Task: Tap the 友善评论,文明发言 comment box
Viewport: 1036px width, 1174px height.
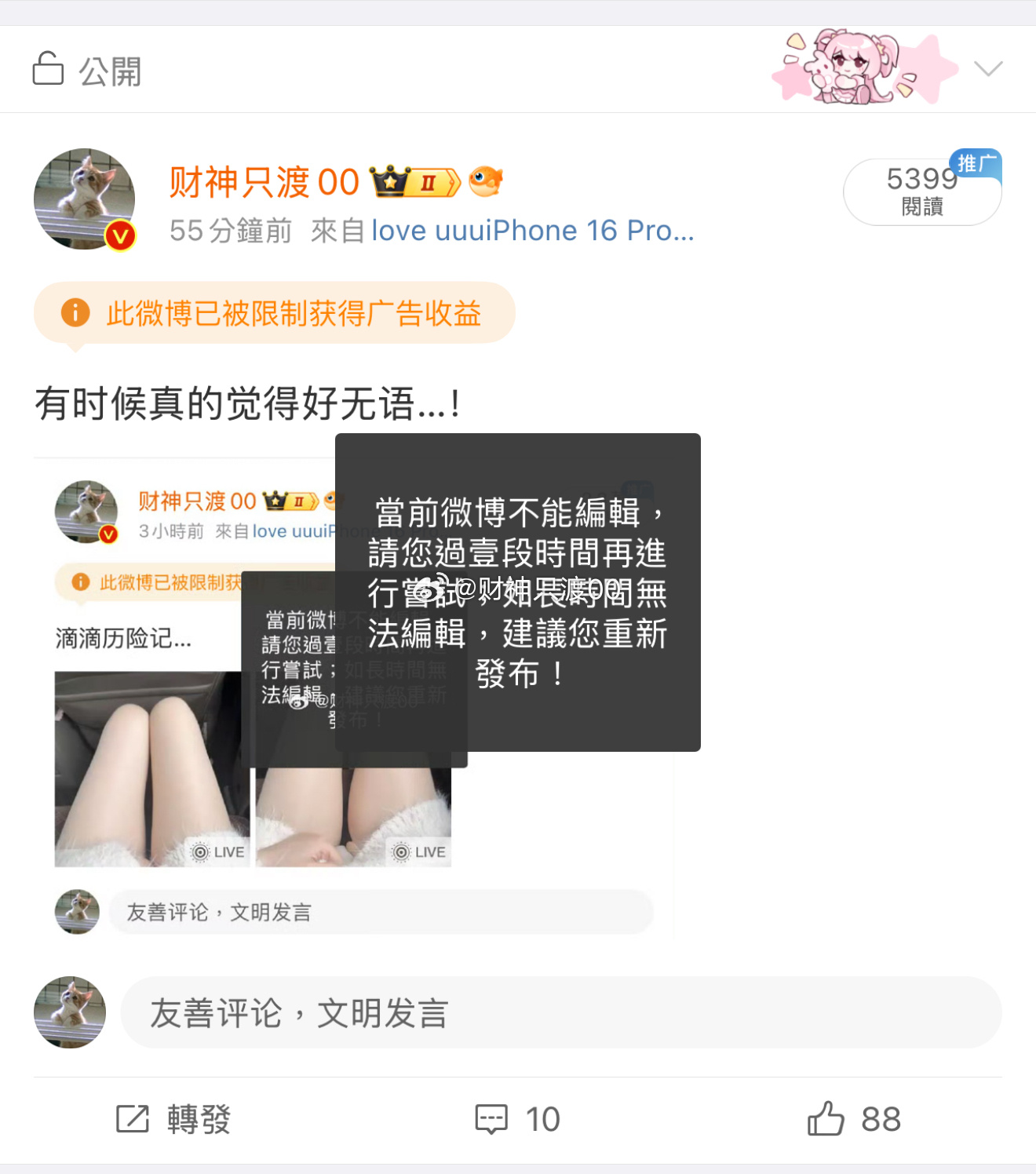Action: click(x=560, y=1012)
